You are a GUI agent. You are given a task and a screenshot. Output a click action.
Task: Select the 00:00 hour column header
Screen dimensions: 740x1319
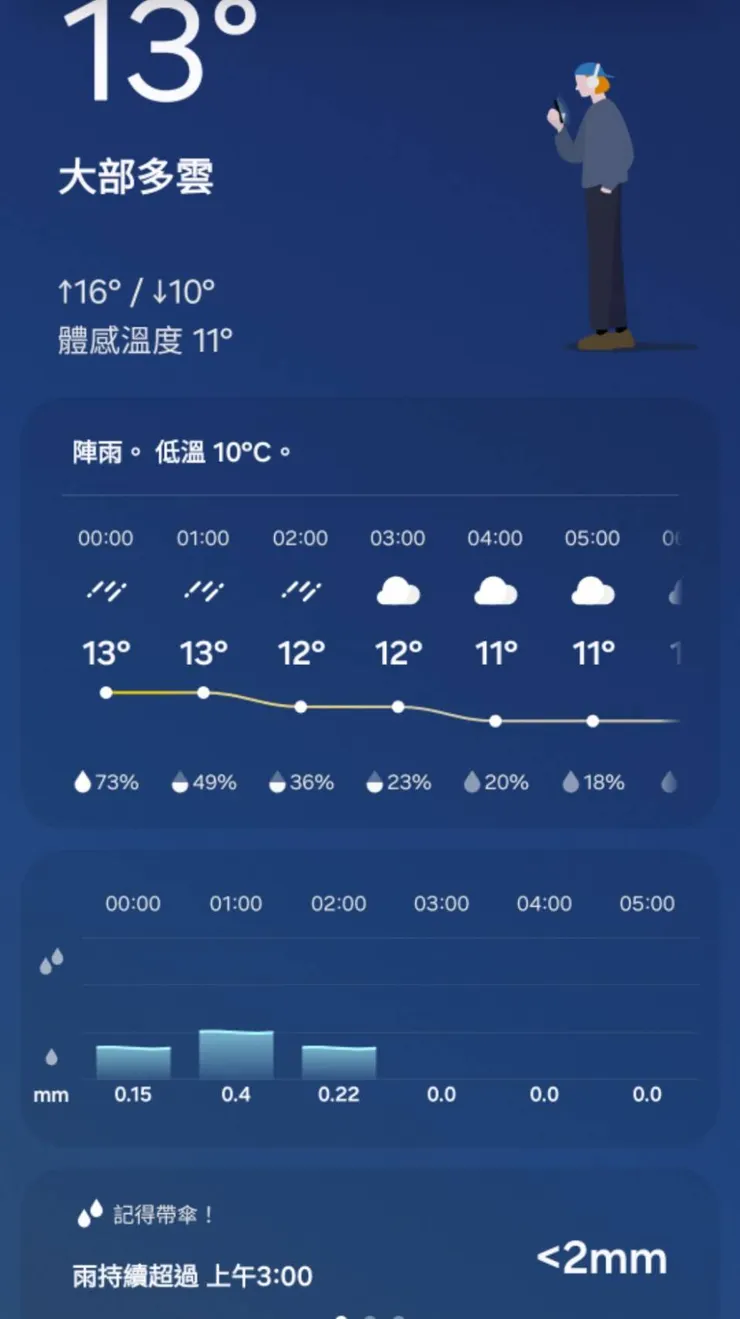(x=105, y=538)
